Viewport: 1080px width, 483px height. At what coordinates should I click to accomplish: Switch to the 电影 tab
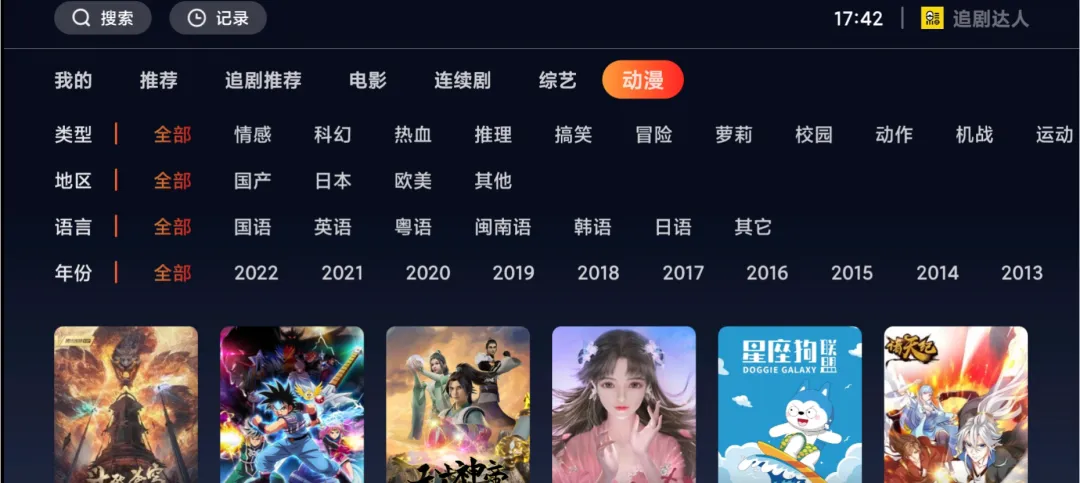point(368,81)
